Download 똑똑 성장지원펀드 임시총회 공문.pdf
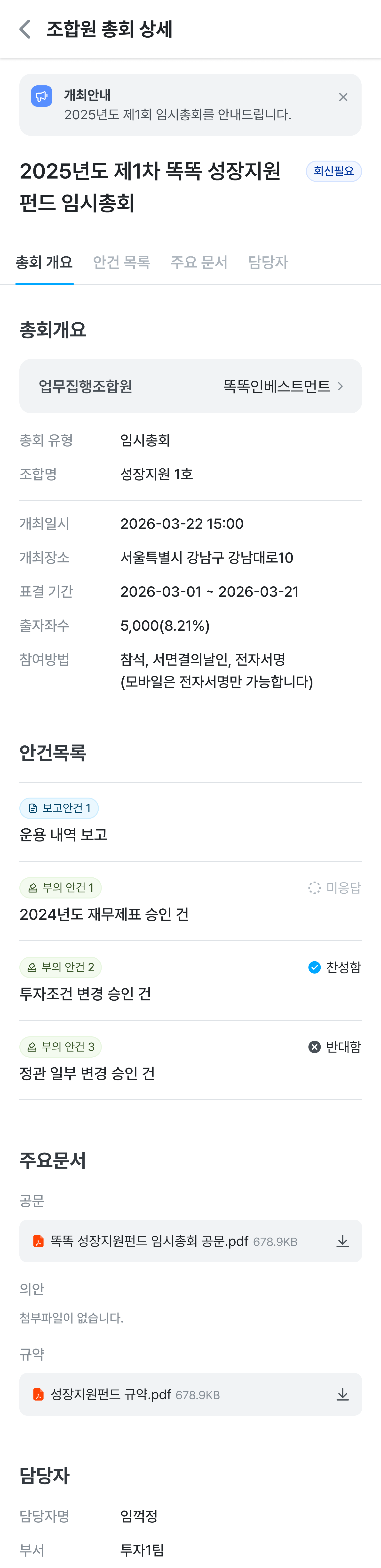This screenshot has height=1568, width=381. (343, 1241)
